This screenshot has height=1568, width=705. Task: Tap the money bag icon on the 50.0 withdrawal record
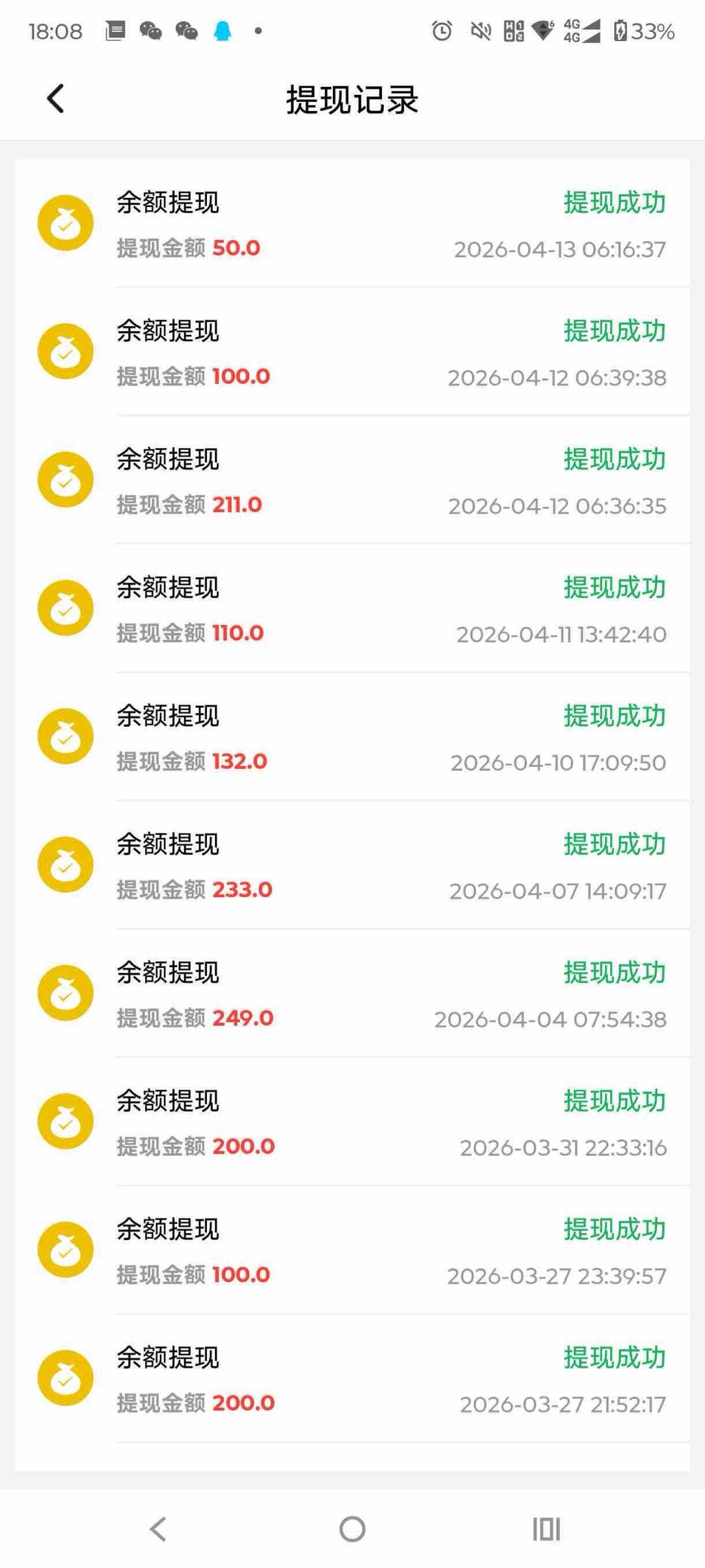pyautogui.click(x=65, y=222)
